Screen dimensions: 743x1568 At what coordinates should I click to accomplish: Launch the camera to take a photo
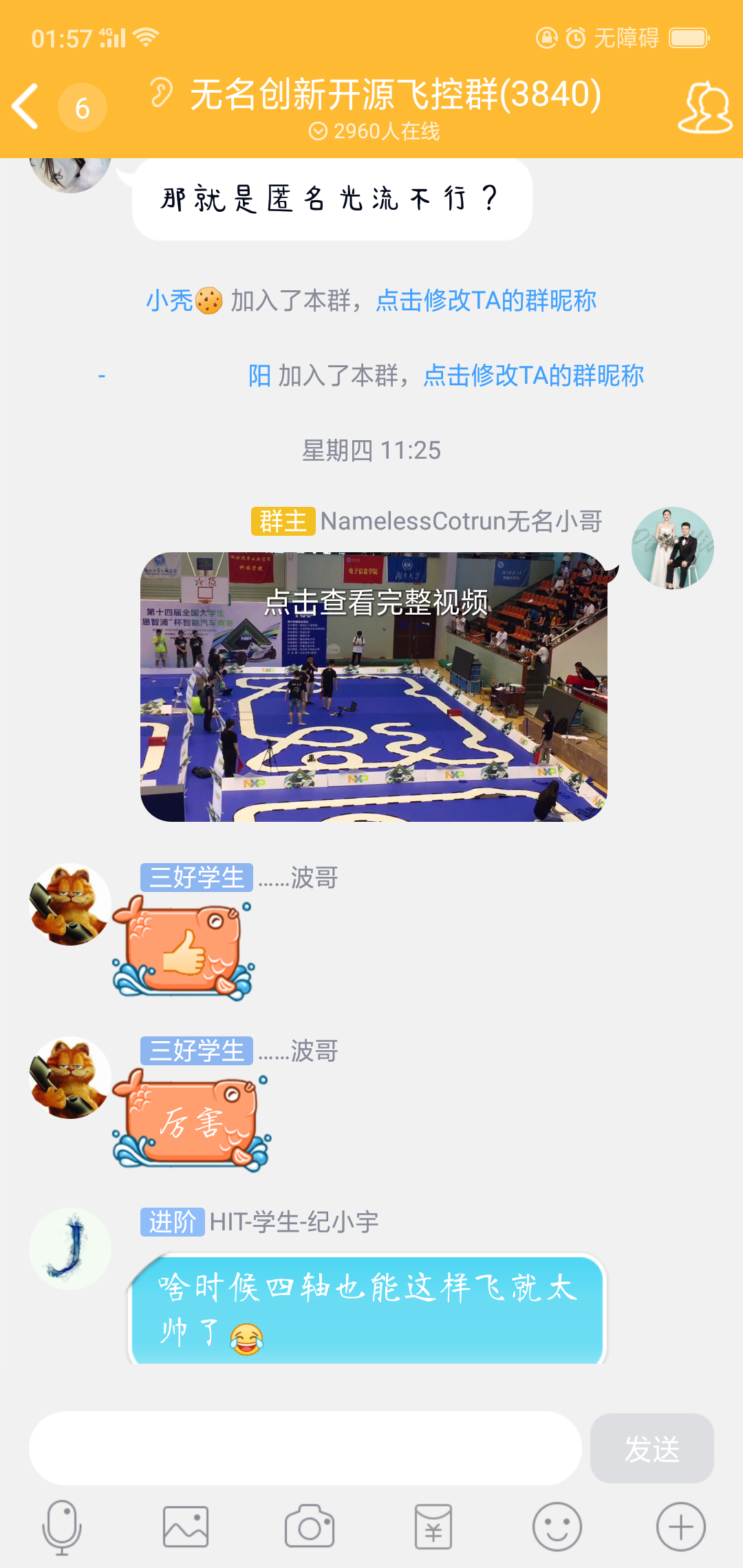pyautogui.click(x=310, y=1527)
